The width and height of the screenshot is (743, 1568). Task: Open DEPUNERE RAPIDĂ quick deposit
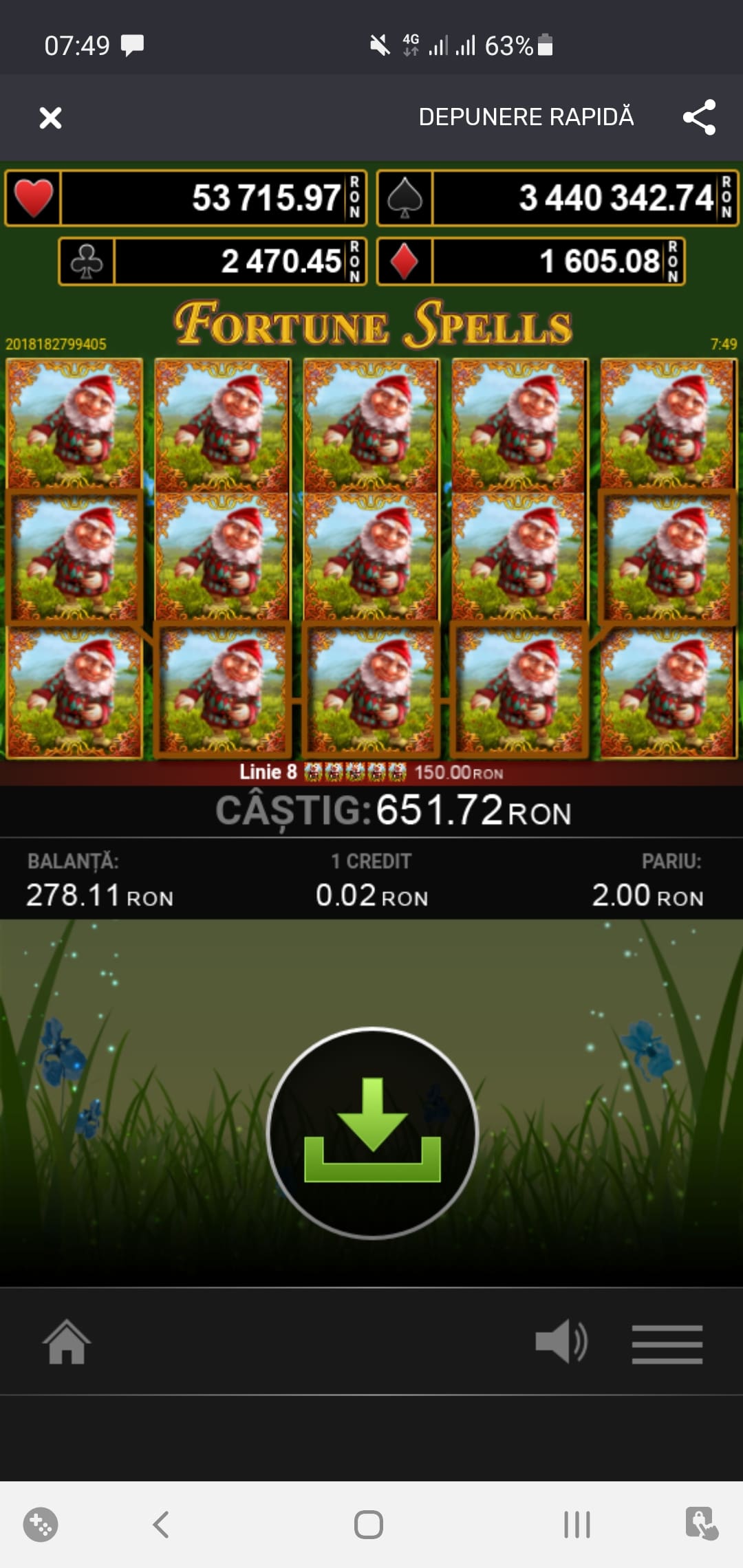pos(526,117)
